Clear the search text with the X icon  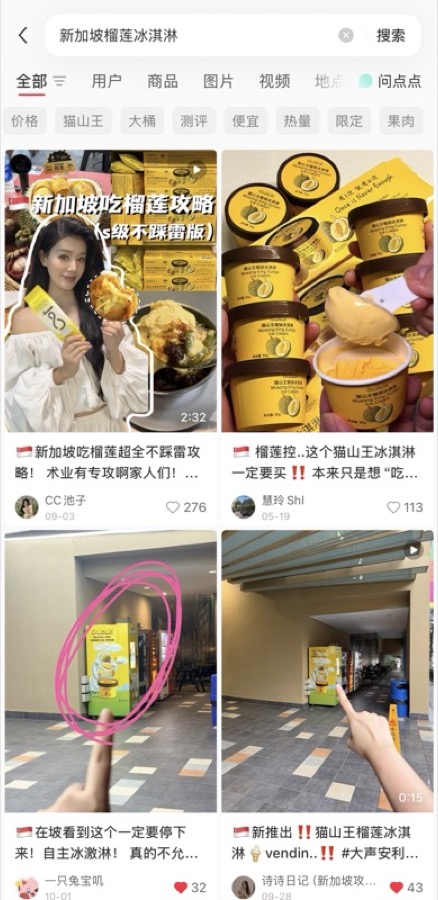point(346,36)
